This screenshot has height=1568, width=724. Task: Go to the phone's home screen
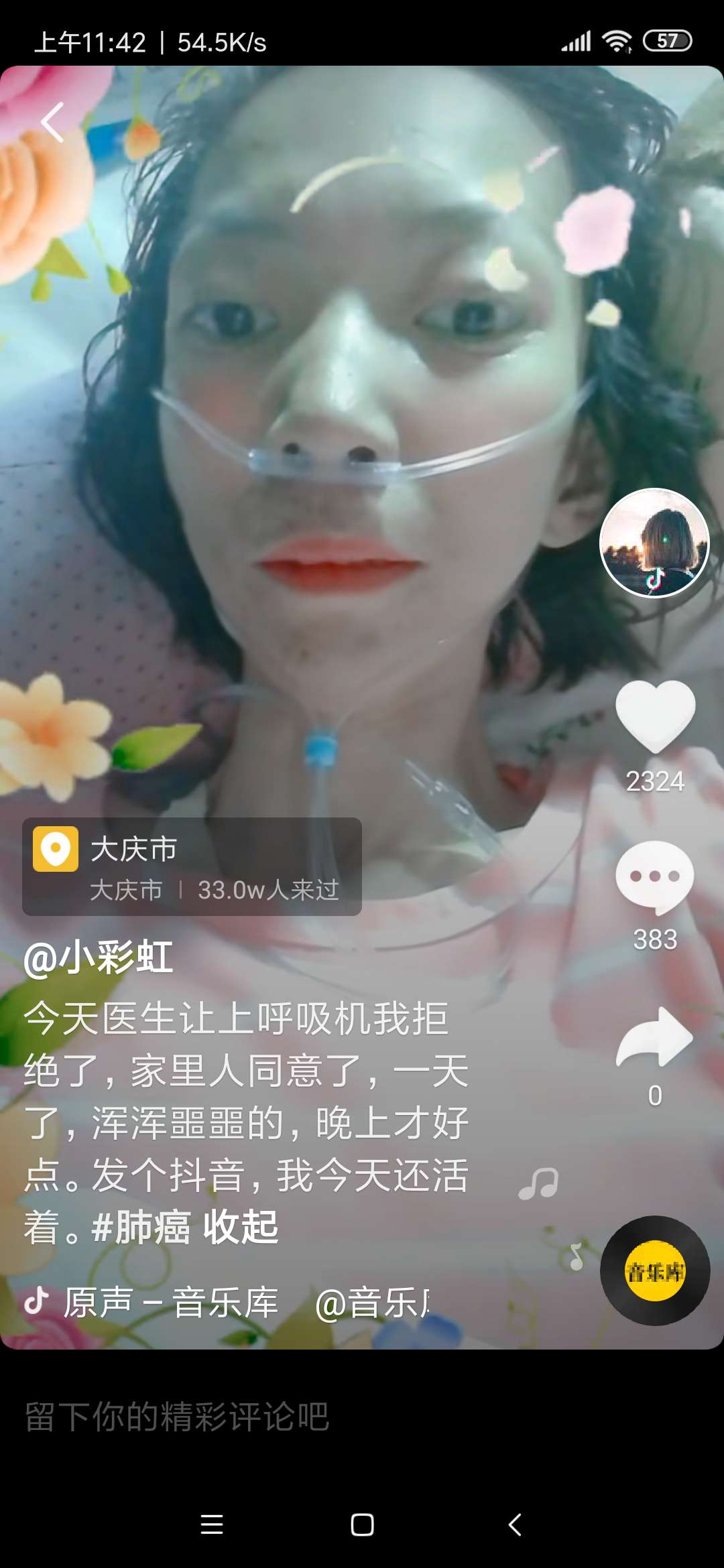pyautogui.click(x=362, y=1524)
